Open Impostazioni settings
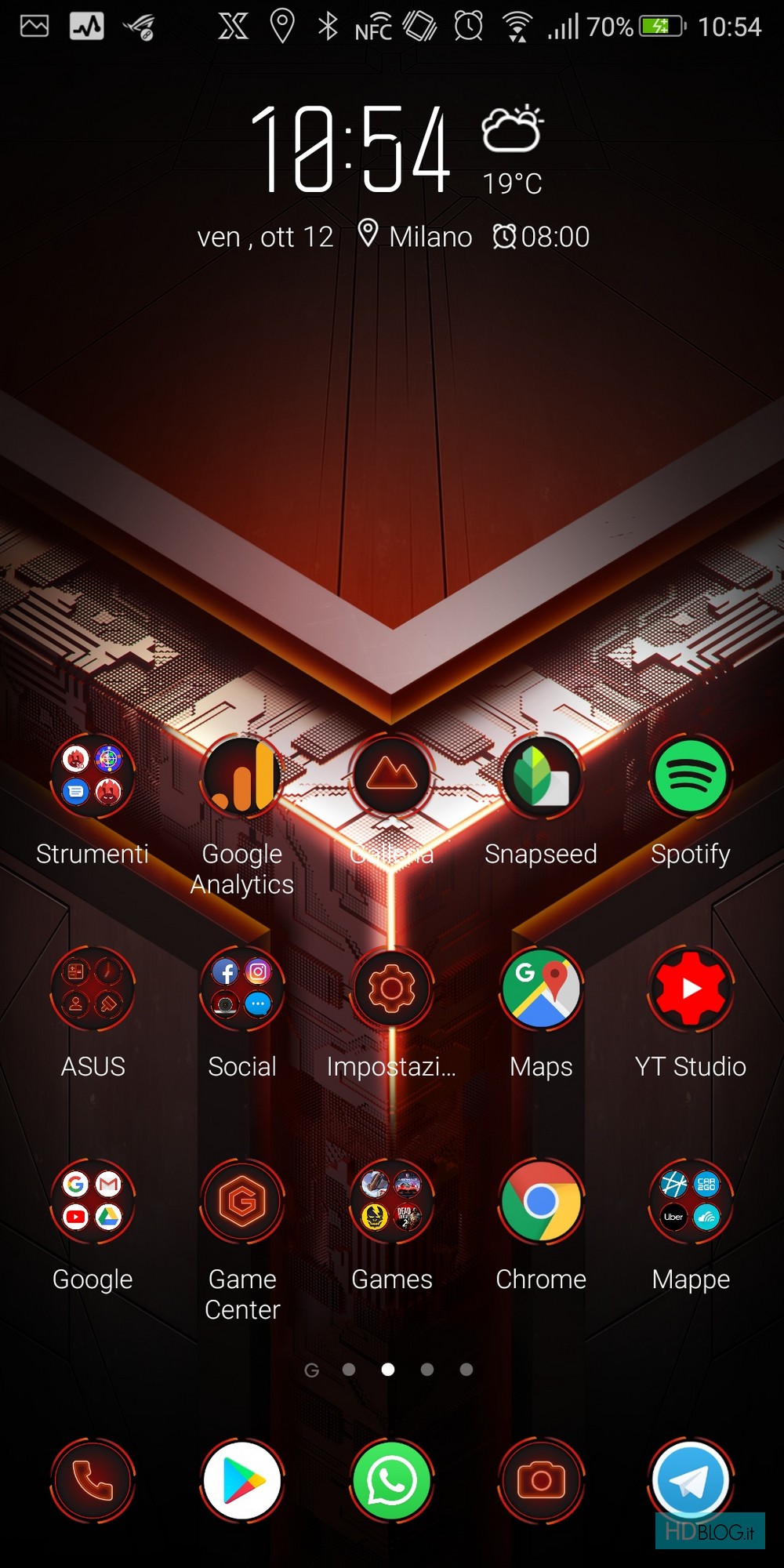 (391, 989)
